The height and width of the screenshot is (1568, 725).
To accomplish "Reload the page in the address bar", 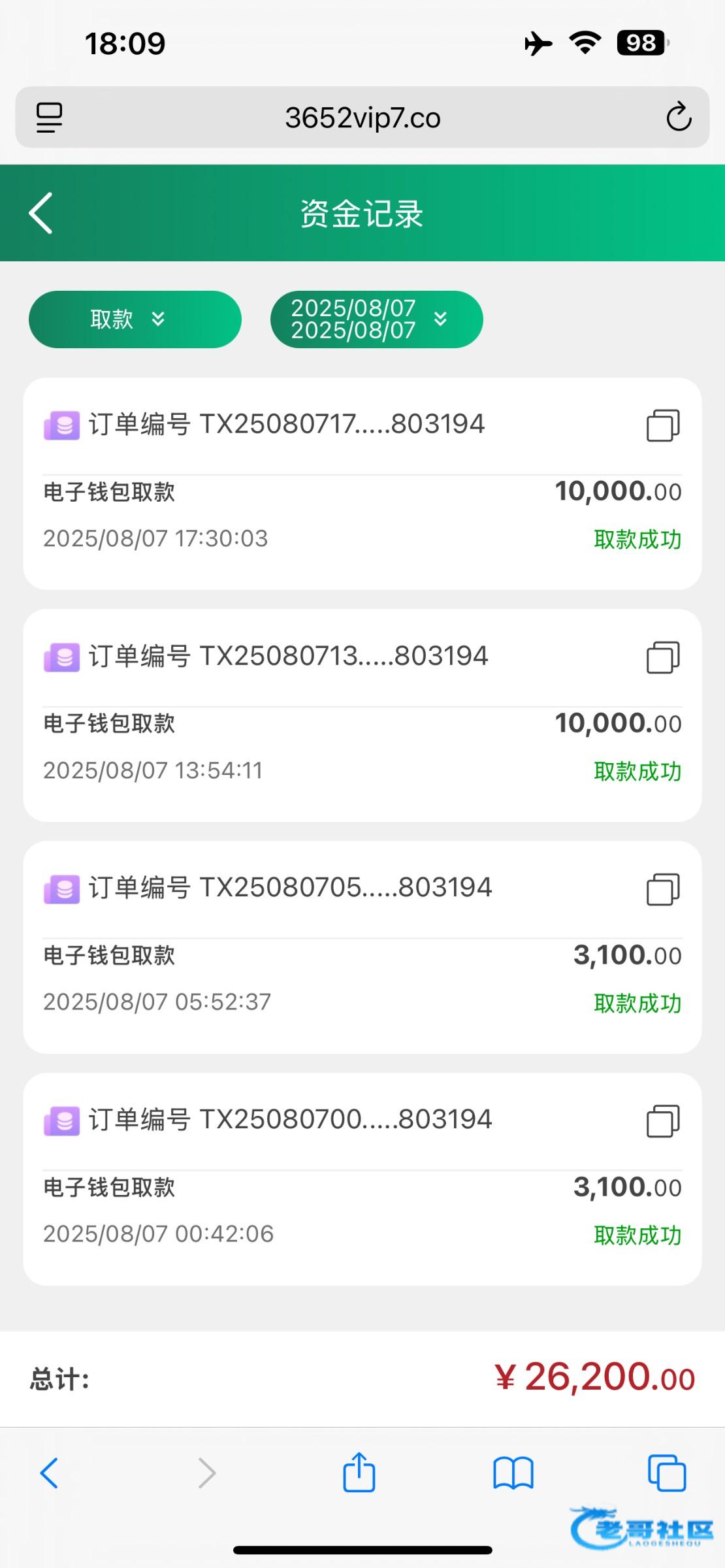I will pyautogui.click(x=679, y=118).
